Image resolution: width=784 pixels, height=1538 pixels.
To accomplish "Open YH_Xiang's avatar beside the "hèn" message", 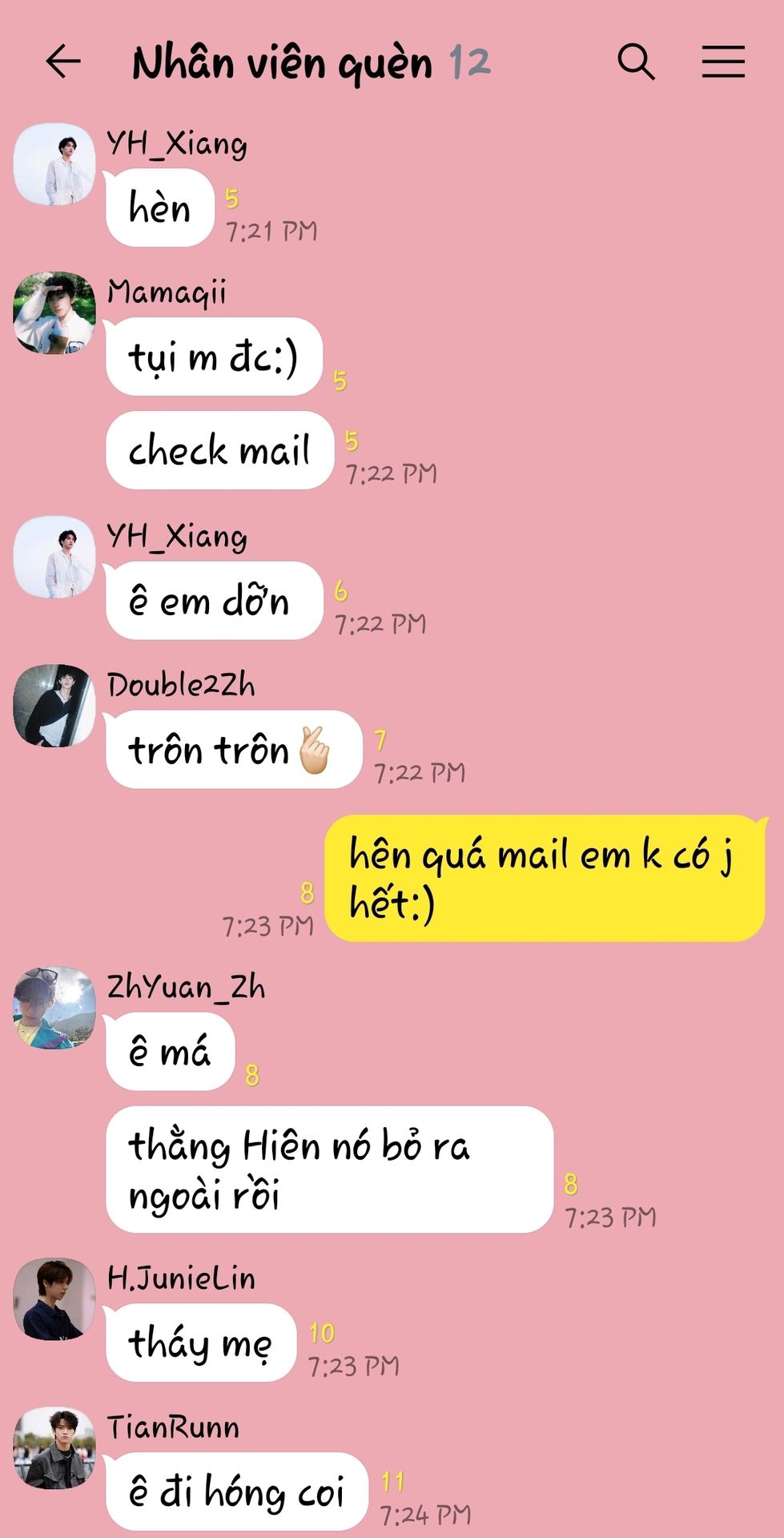I will (x=54, y=164).
